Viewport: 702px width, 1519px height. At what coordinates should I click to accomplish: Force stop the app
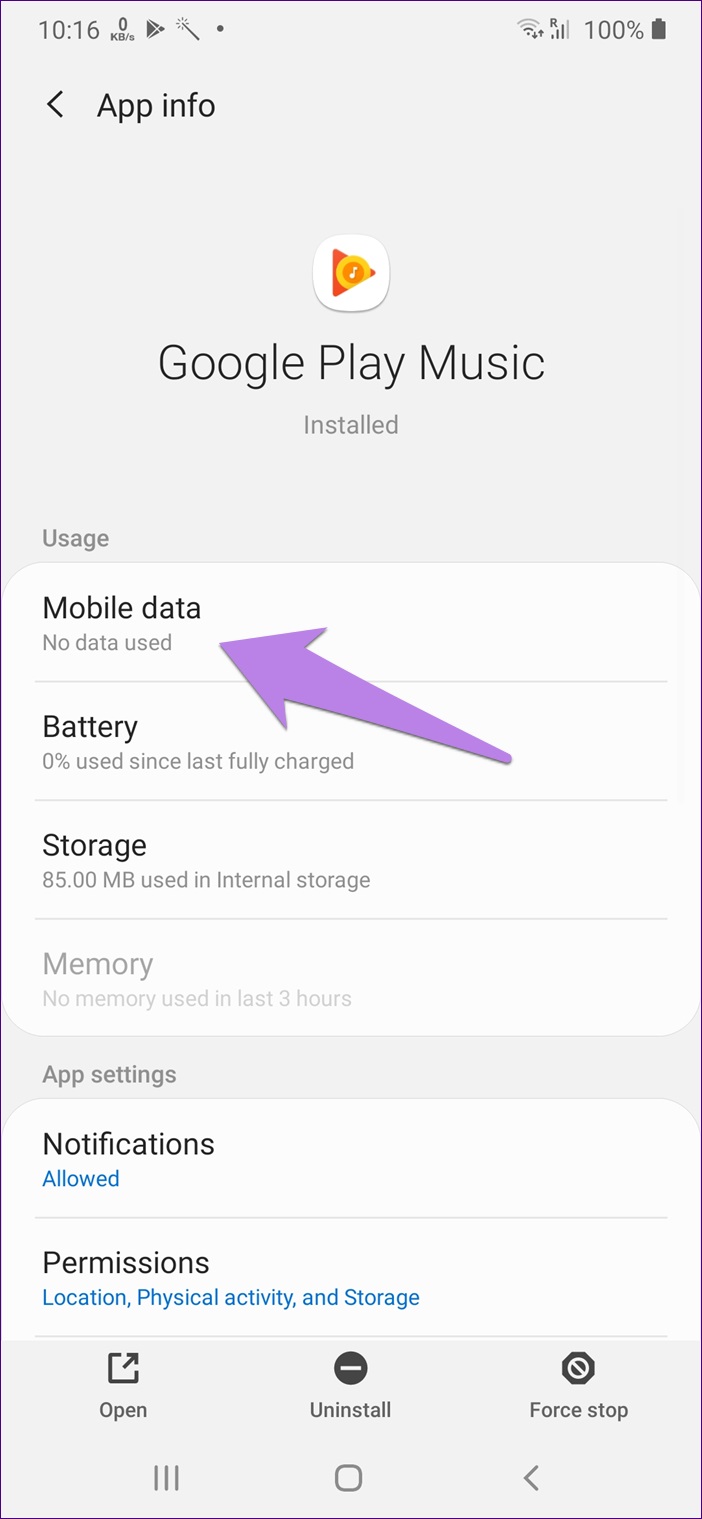click(578, 1386)
